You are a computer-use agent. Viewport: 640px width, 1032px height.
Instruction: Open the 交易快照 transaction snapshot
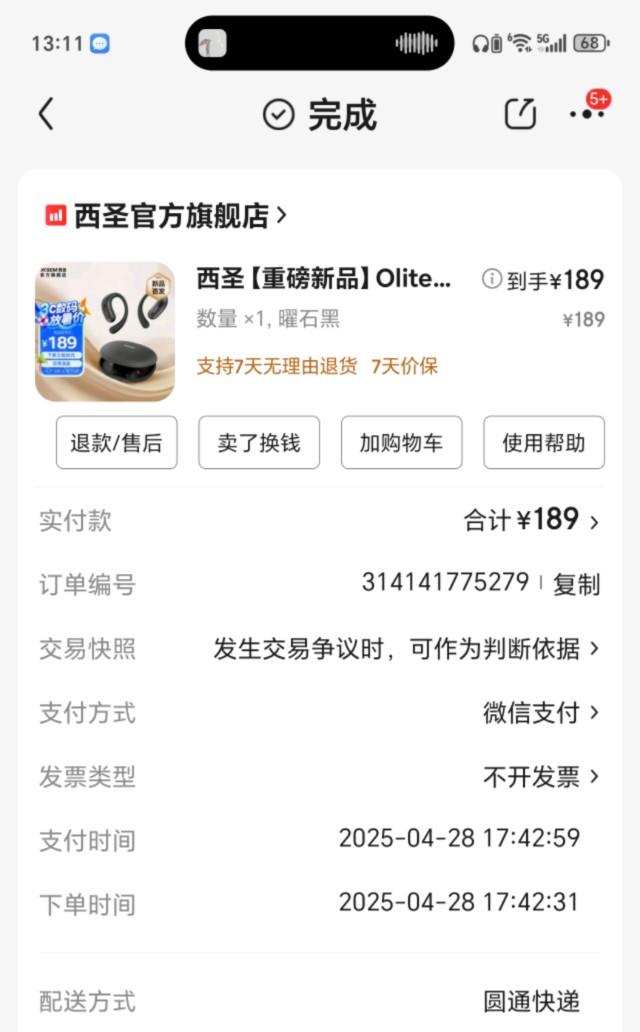[x=406, y=649]
